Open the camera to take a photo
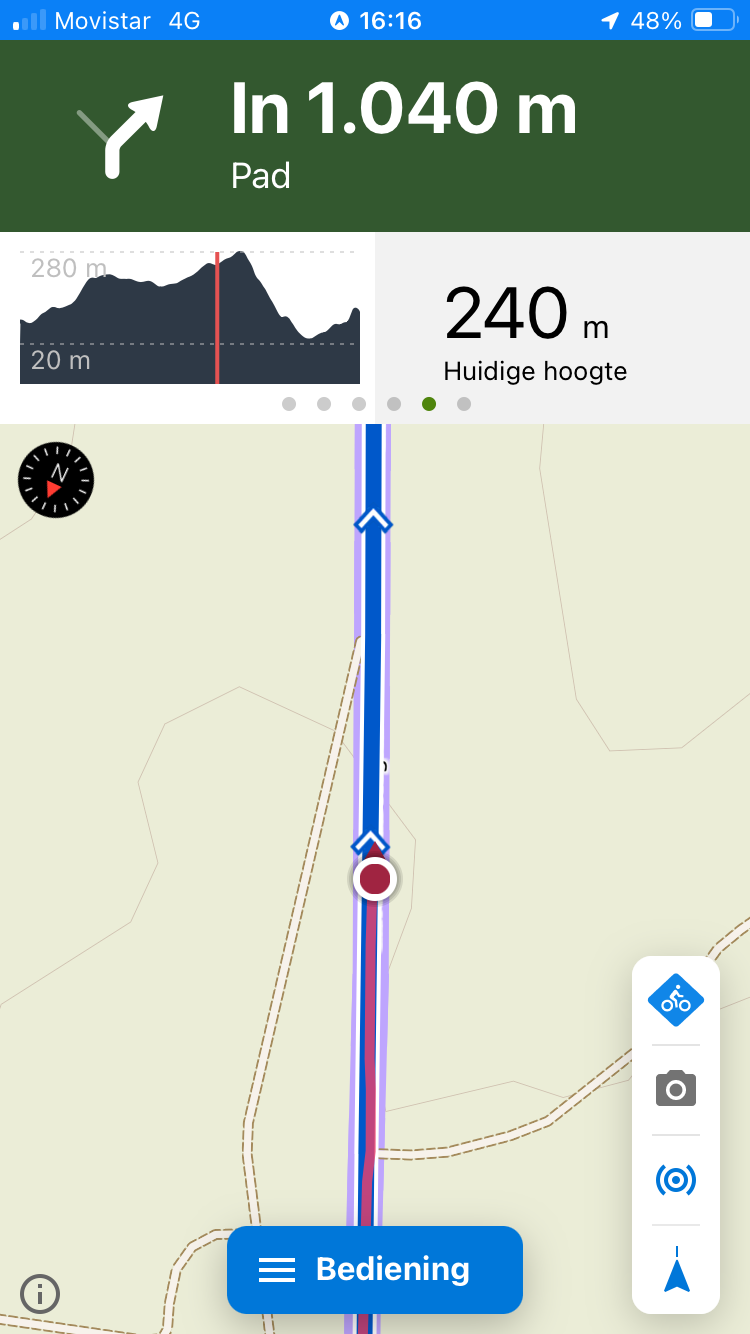 point(676,1088)
